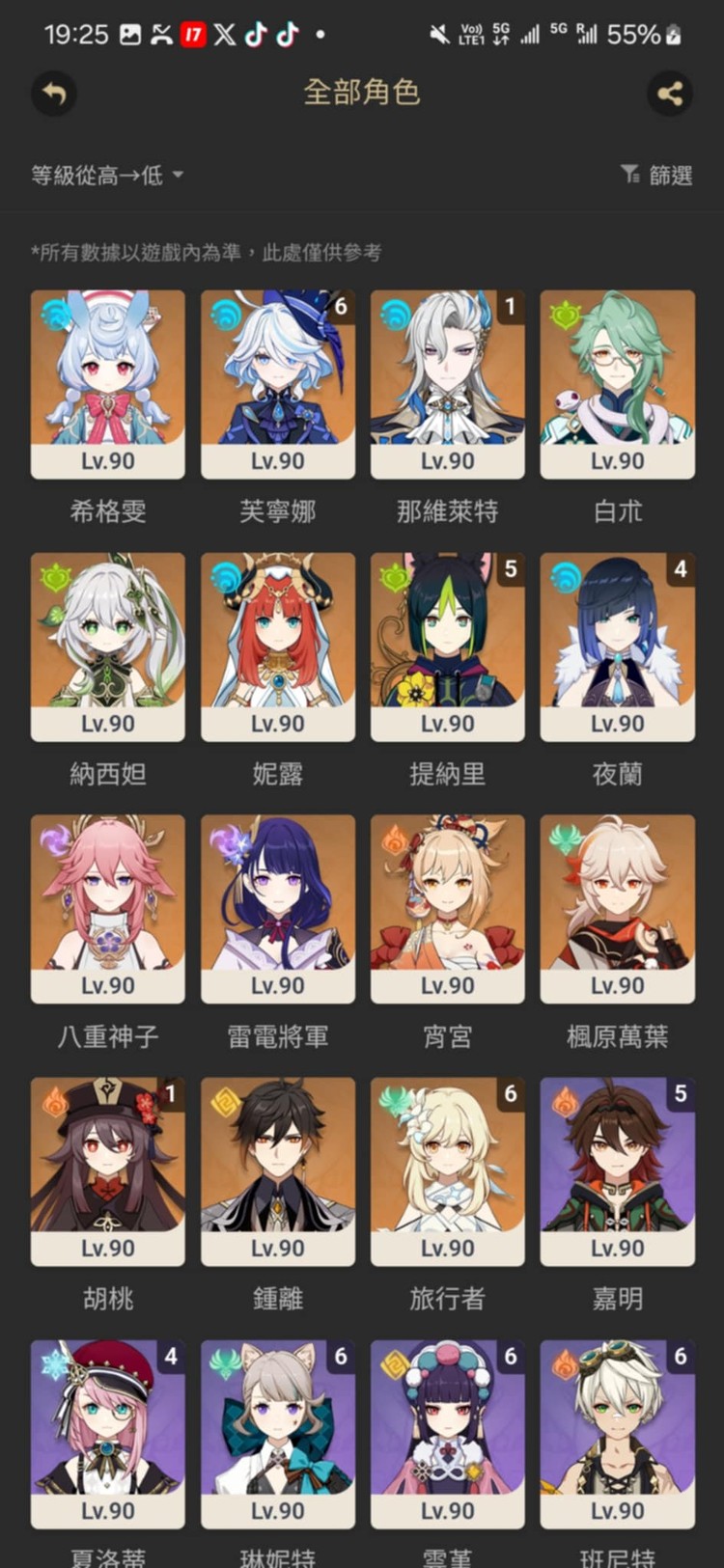Image resolution: width=724 pixels, height=1568 pixels.
Task: Open character card 納西妲
Action: (108, 646)
